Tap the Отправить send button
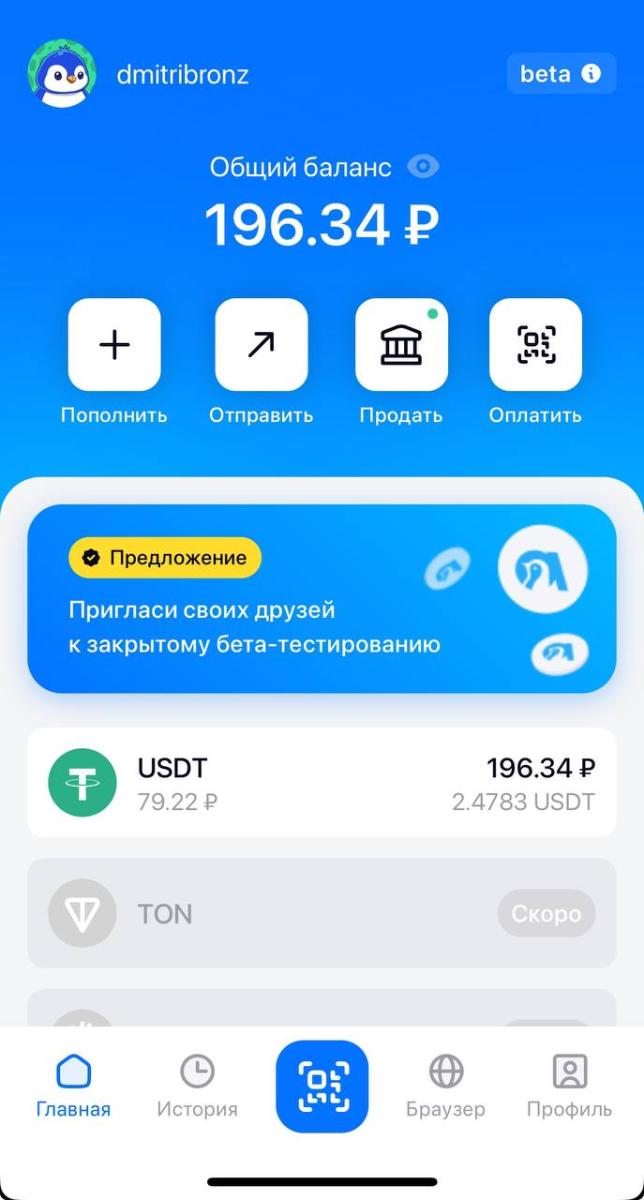This screenshot has width=644, height=1200. (261, 345)
